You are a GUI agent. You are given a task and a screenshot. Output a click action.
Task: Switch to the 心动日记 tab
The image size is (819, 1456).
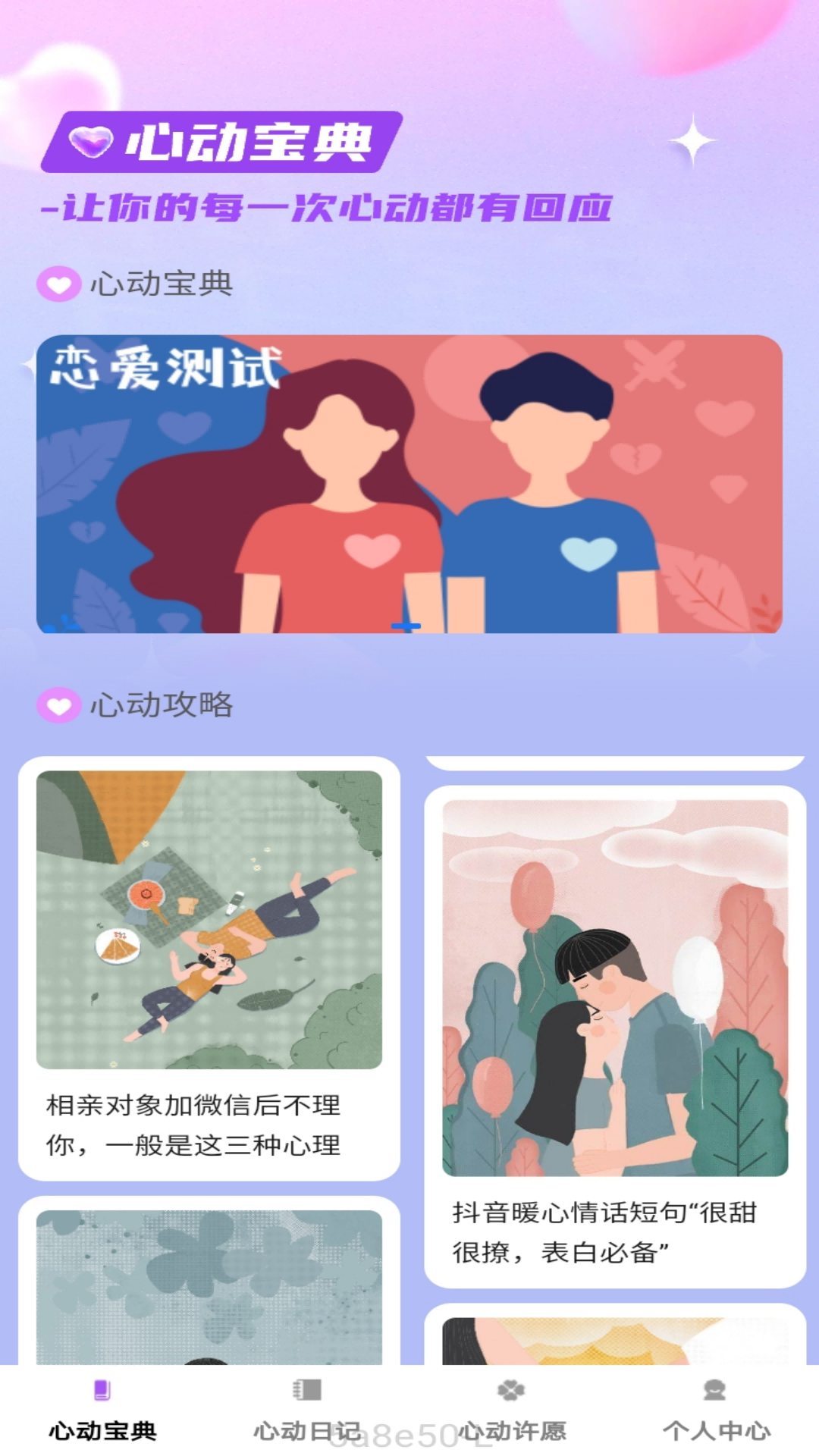[307, 1410]
